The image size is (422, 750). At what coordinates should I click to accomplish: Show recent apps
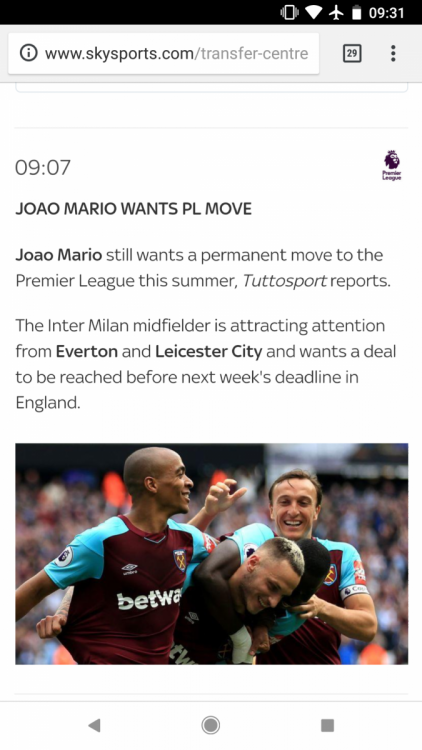[x=327, y=726]
